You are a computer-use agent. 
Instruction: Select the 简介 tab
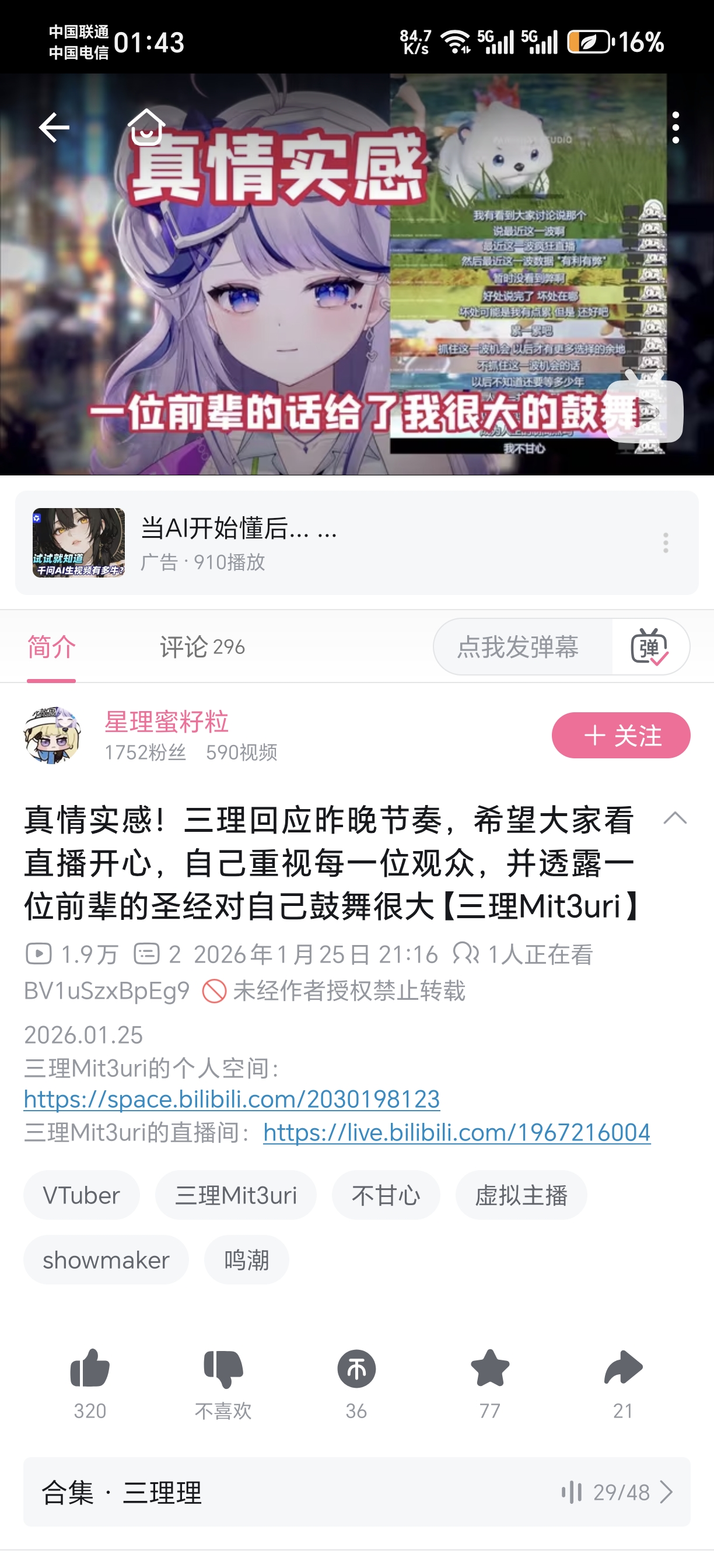[52, 647]
